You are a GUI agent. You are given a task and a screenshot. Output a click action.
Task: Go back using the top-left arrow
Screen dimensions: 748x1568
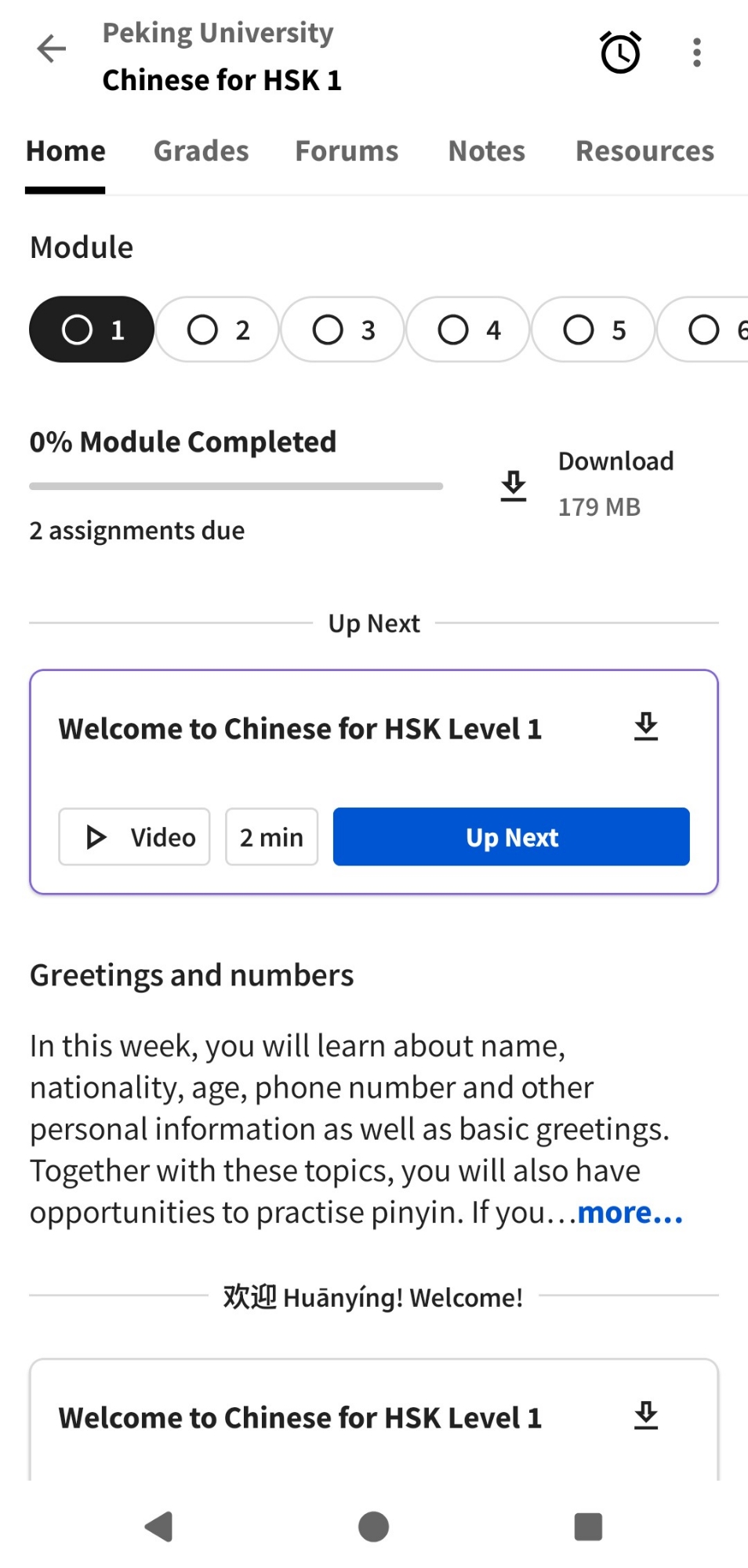[x=52, y=49]
